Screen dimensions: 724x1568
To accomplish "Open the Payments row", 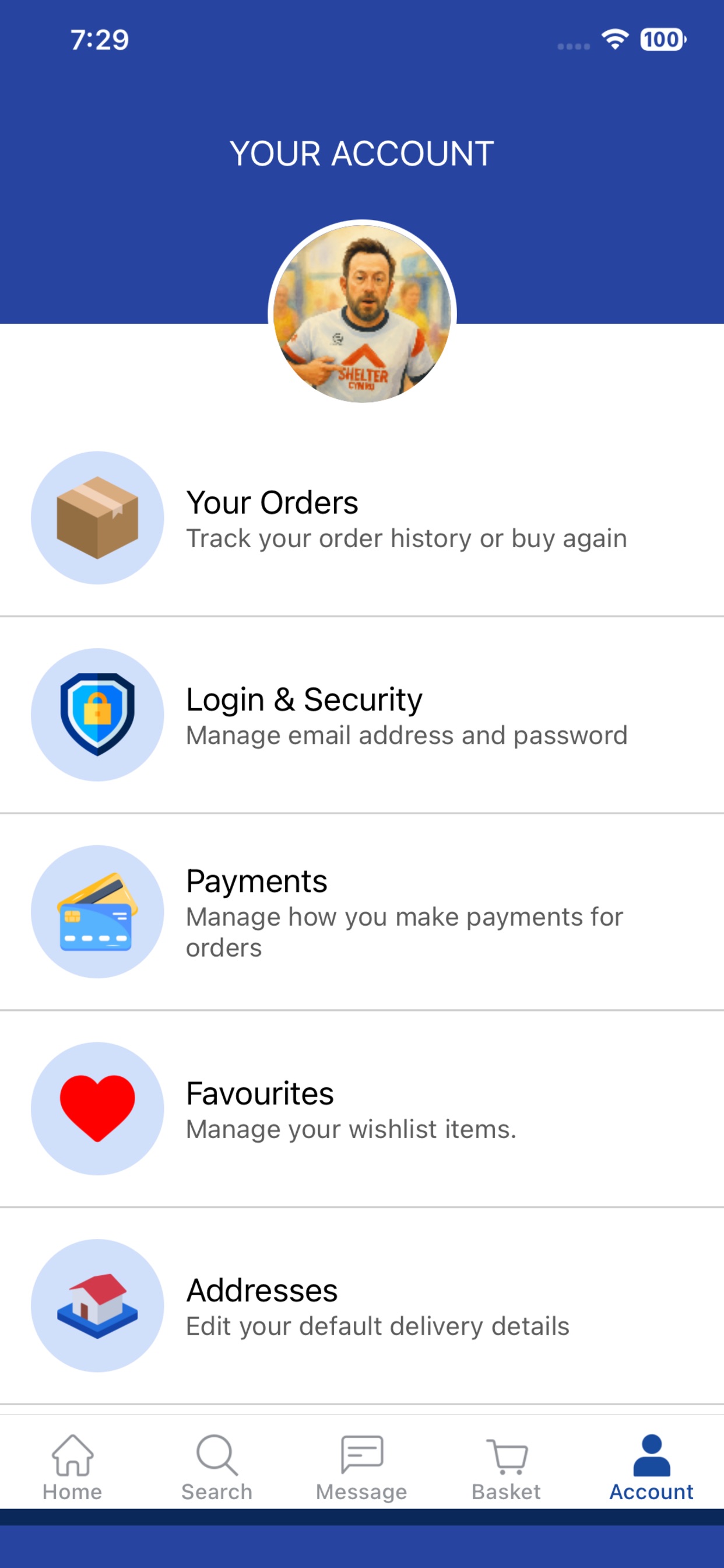I will [x=362, y=911].
